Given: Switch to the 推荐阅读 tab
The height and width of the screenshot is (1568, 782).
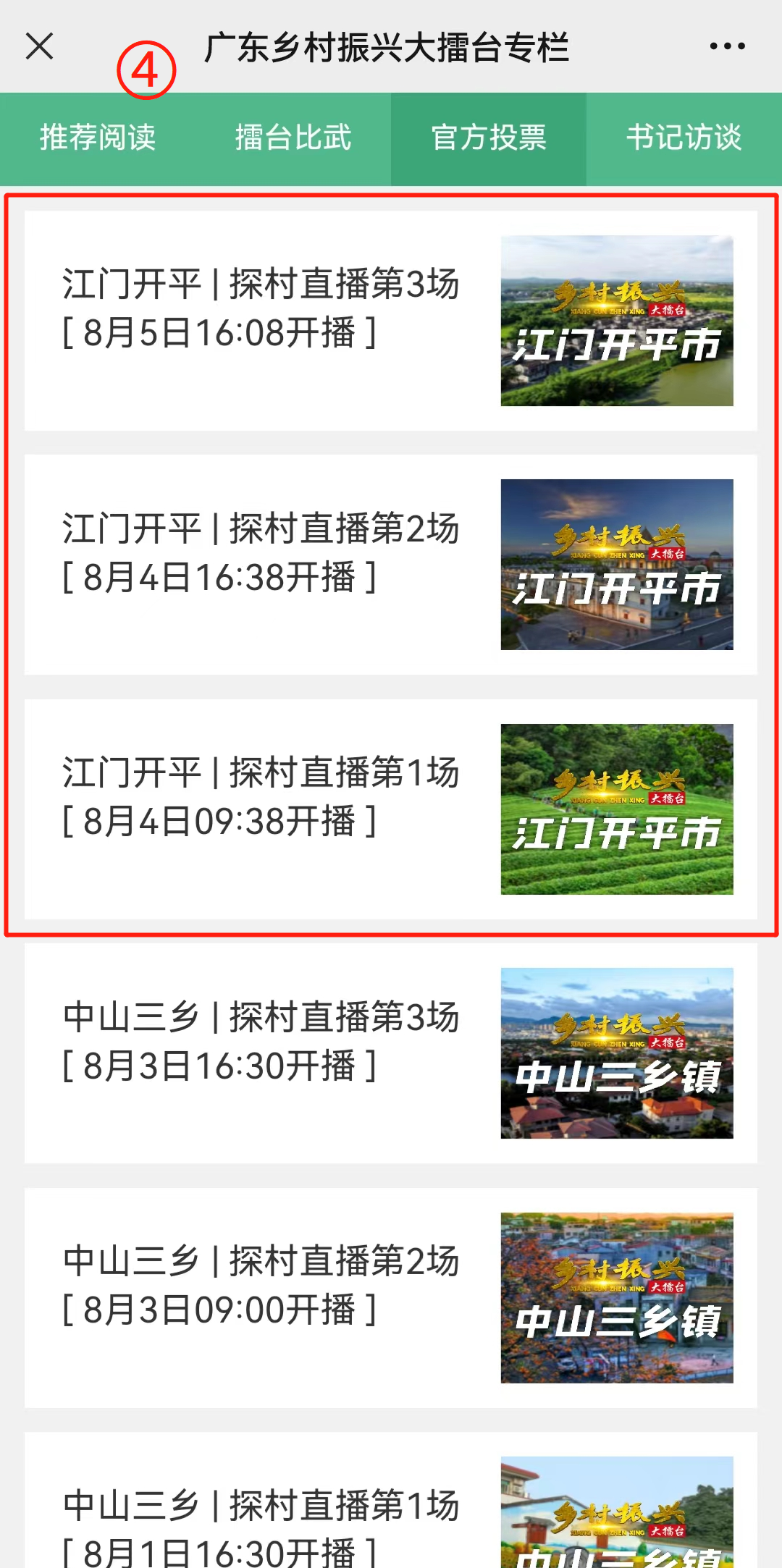Looking at the screenshot, I should point(98,138).
